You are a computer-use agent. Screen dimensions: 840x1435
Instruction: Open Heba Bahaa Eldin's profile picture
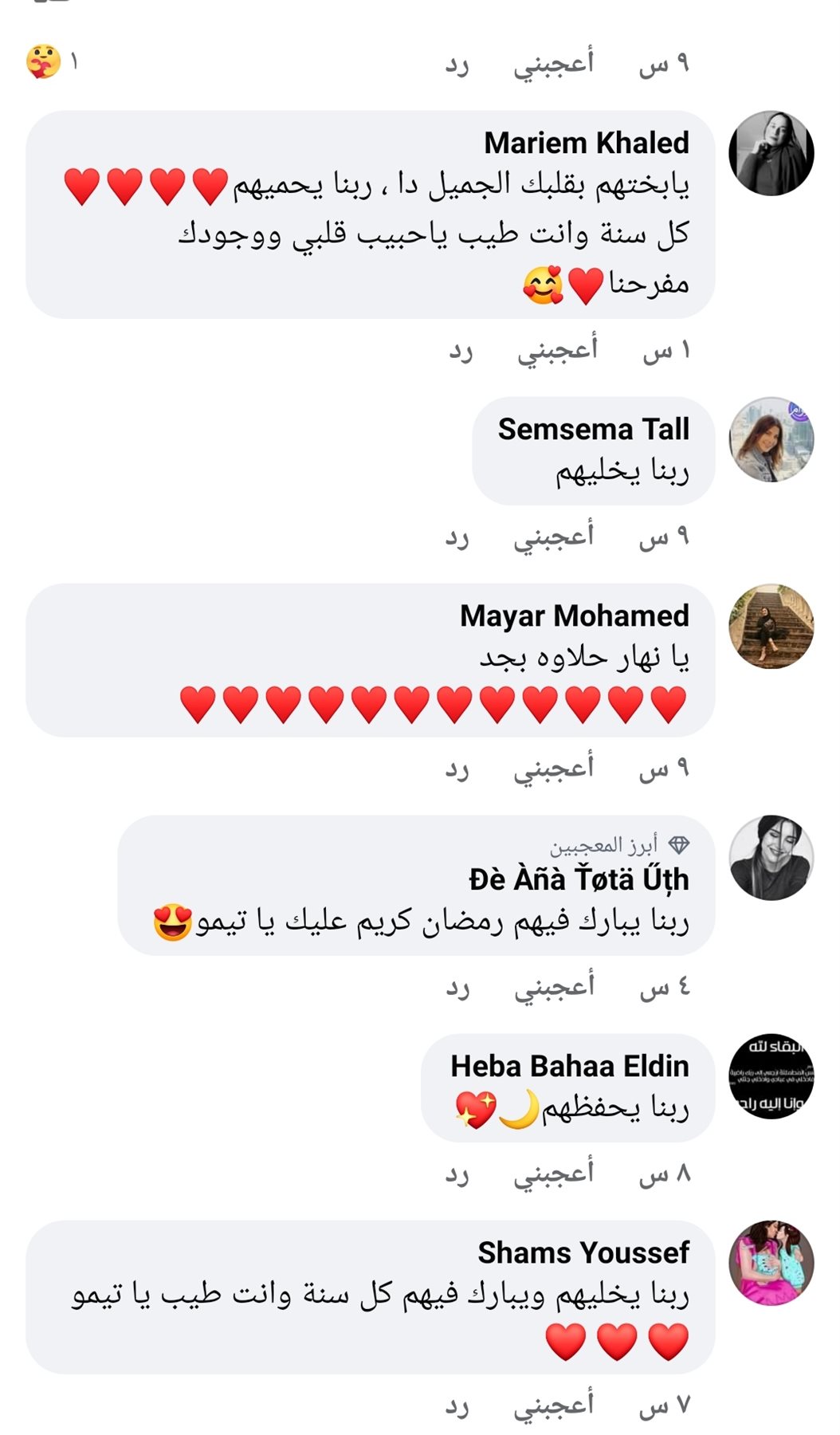coord(771,1076)
